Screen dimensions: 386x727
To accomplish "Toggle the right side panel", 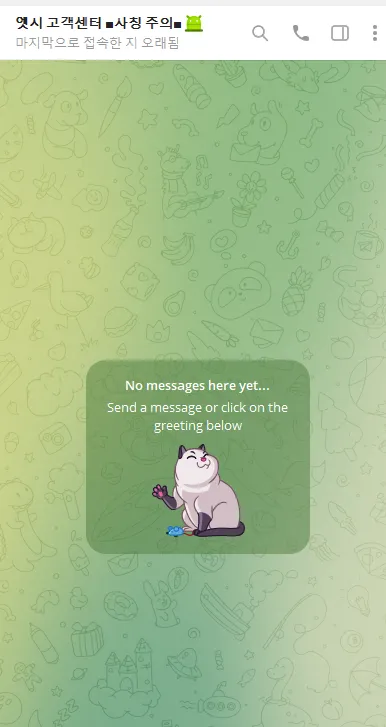I will [340, 33].
